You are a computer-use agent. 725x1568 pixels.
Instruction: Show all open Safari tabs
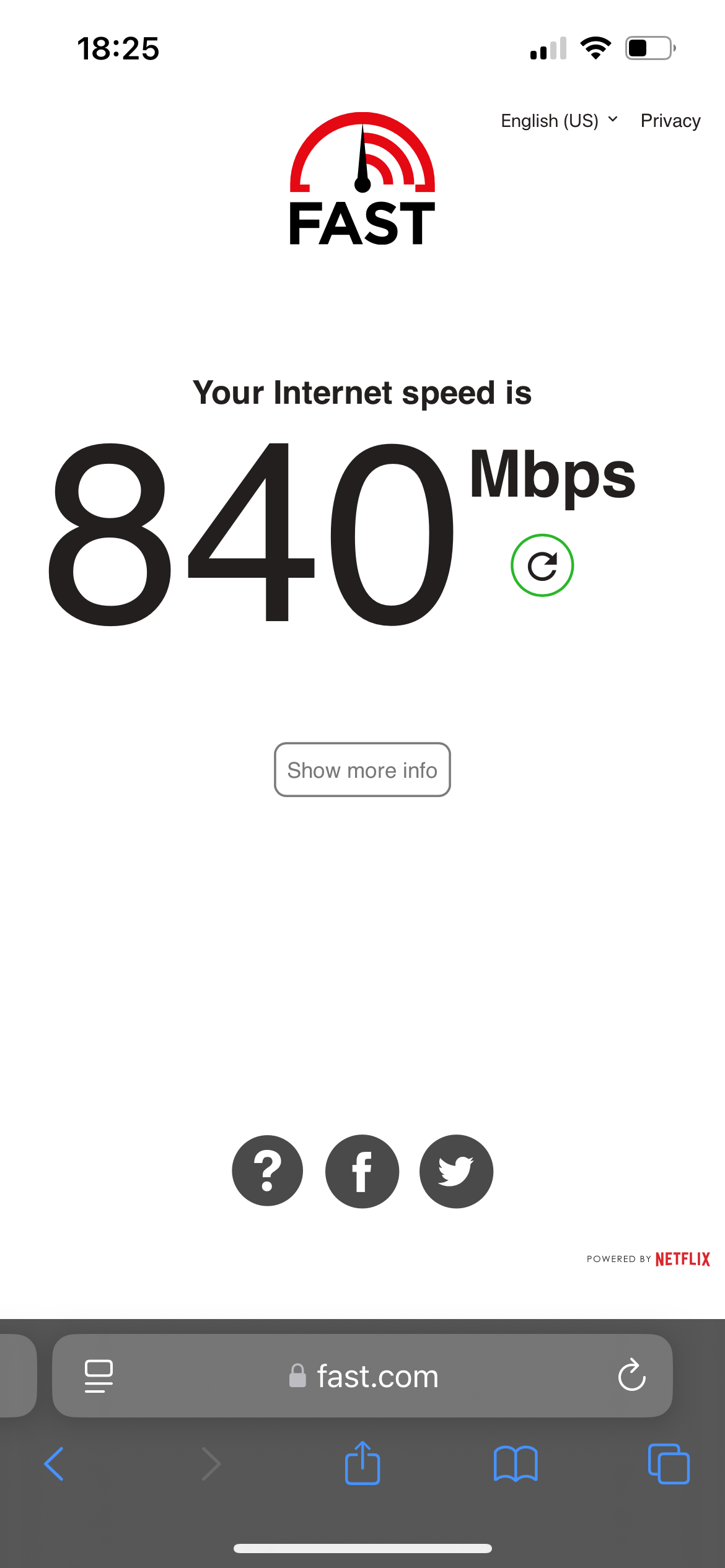[x=669, y=1464]
